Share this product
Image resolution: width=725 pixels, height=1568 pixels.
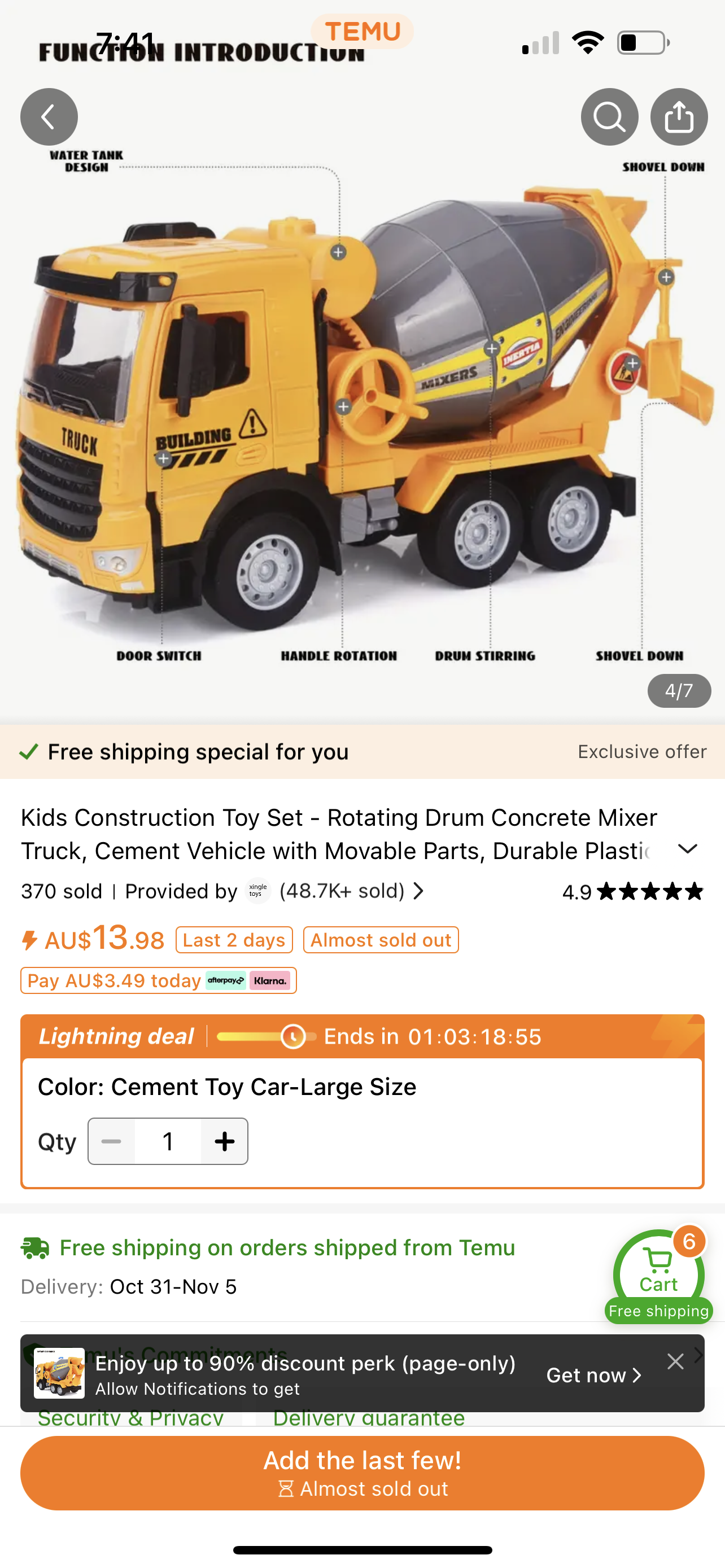click(x=679, y=117)
